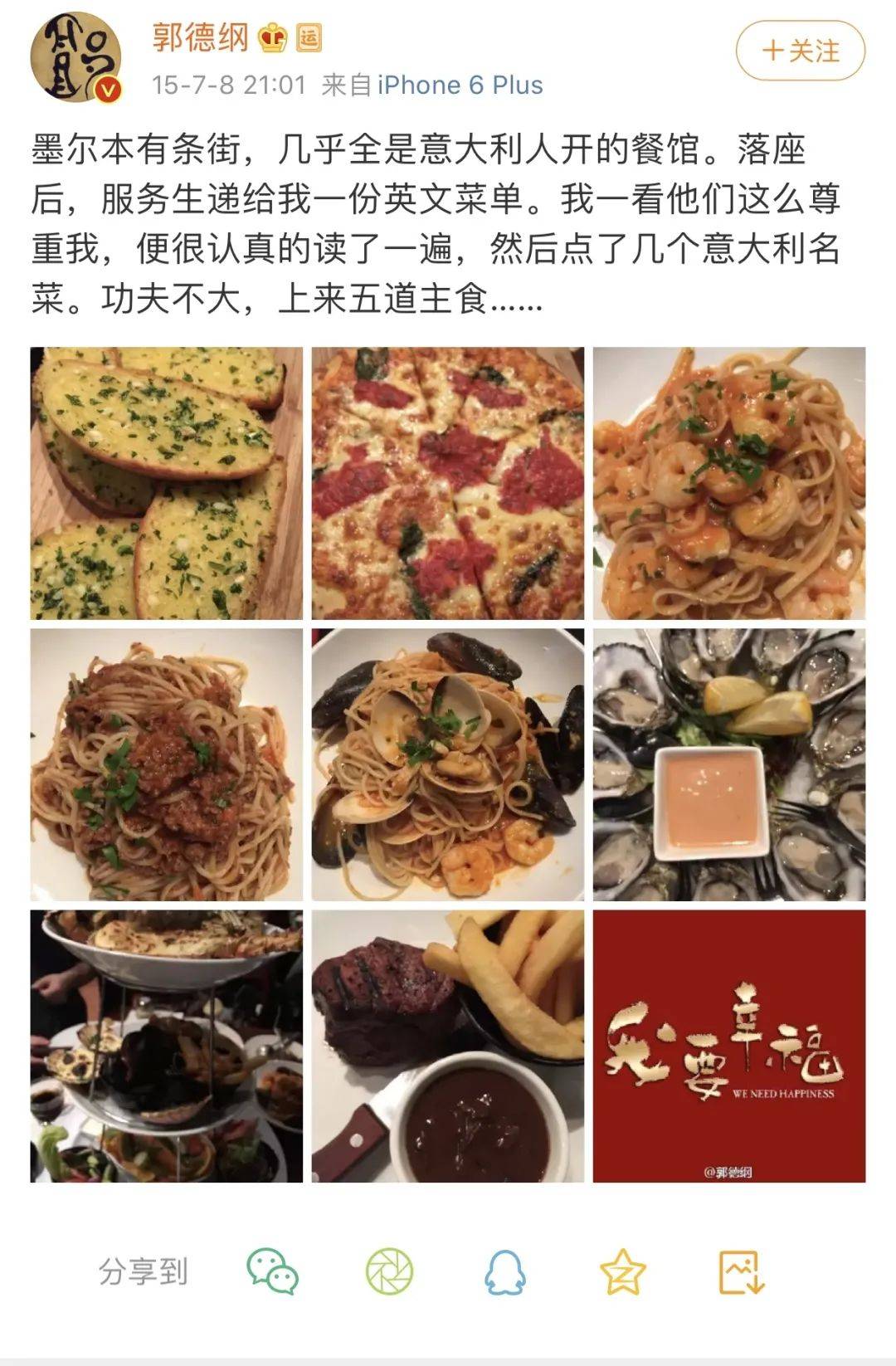Open the shrimp linguine photo
The width and height of the screenshot is (896, 1366).
(728, 483)
